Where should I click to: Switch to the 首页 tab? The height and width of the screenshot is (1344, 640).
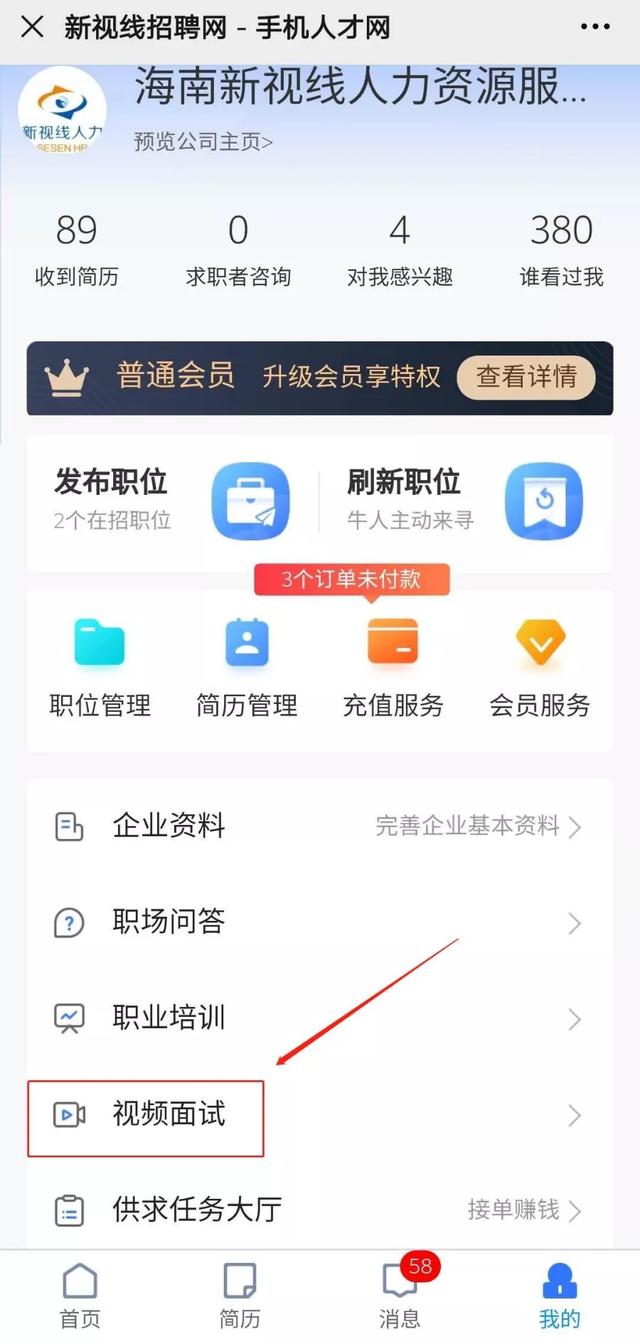click(x=80, y=1296)
